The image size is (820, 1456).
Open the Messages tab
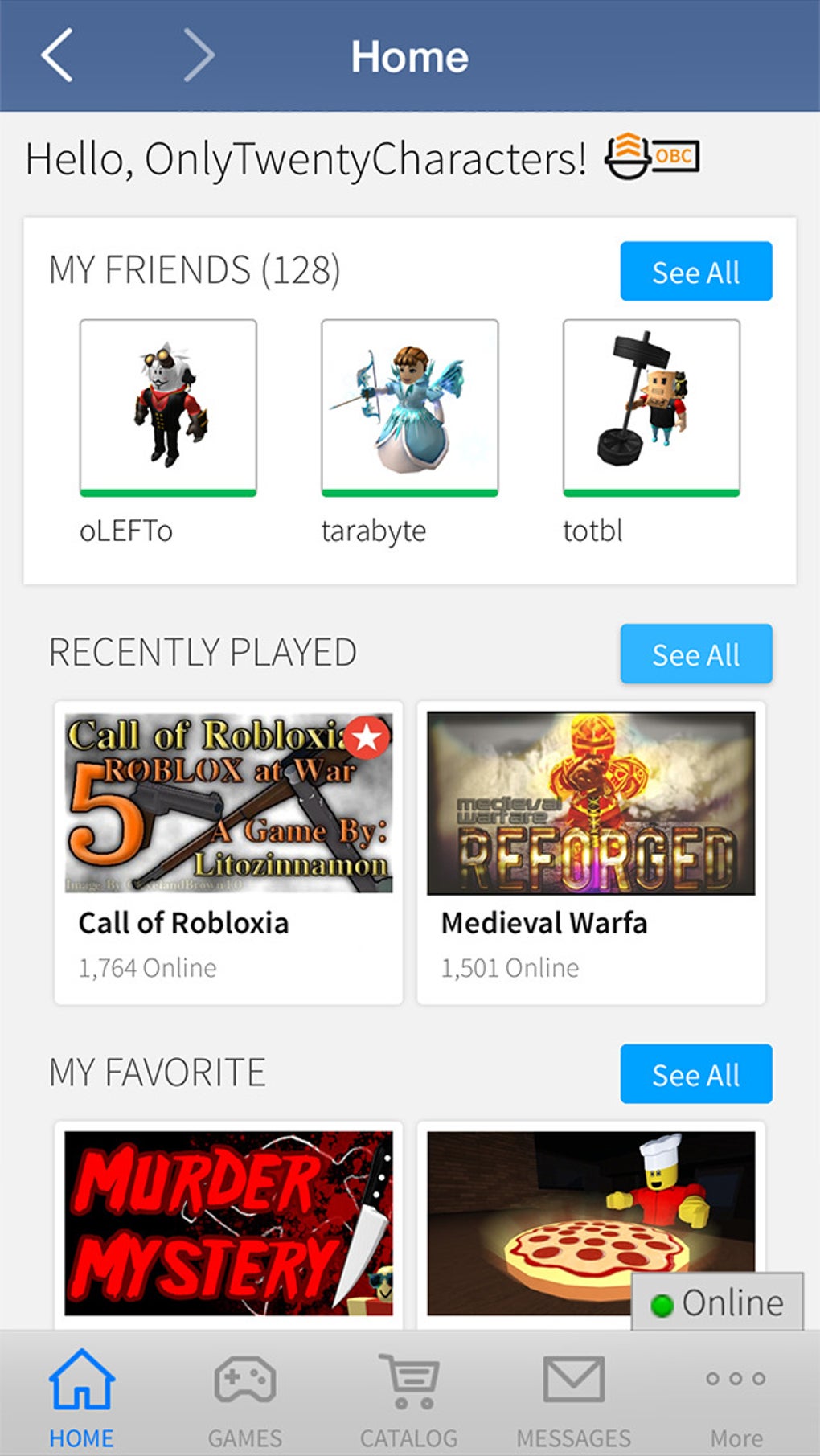click(x=573, y=1399)
